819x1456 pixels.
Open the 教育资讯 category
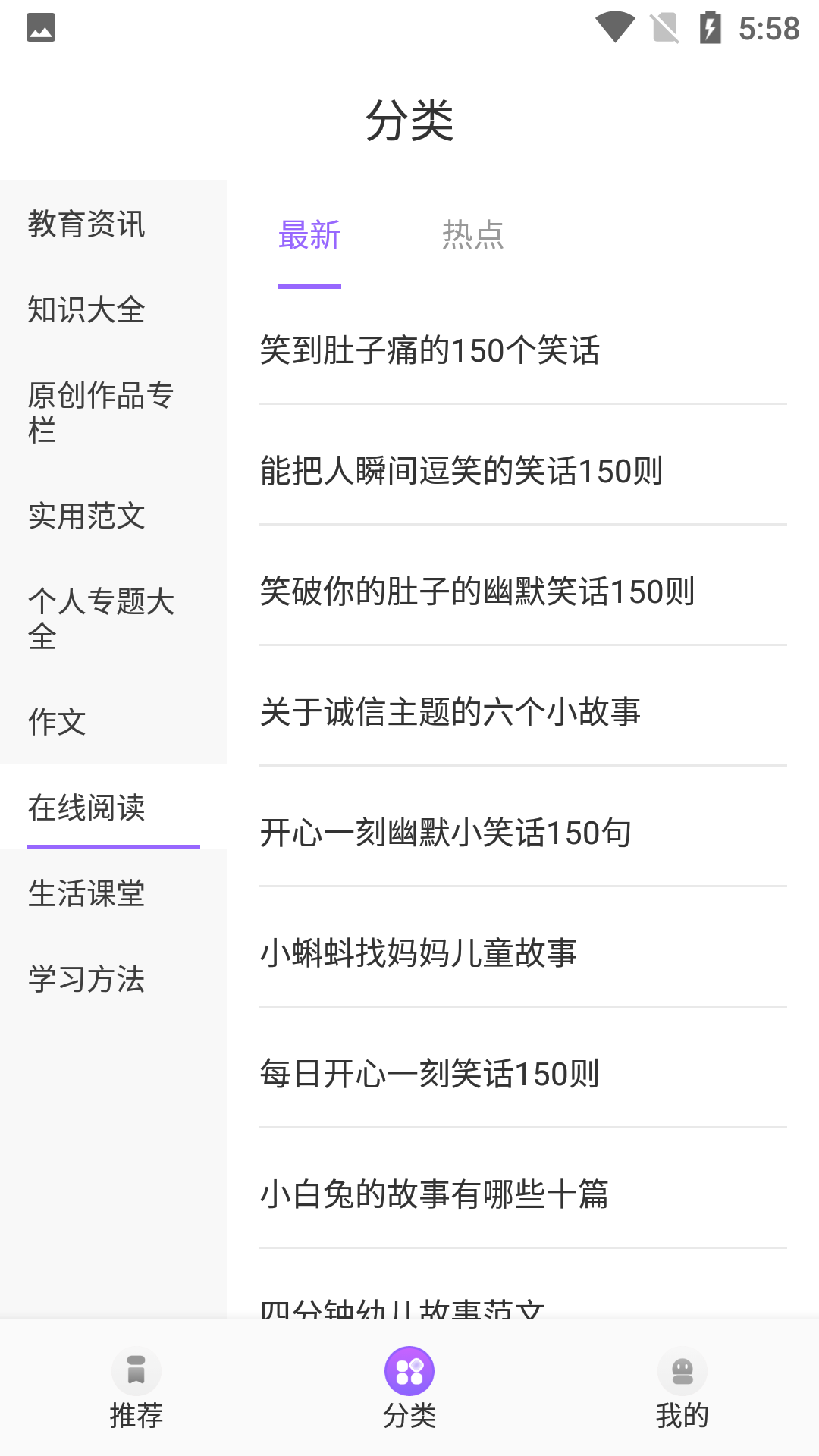point(86,224)
